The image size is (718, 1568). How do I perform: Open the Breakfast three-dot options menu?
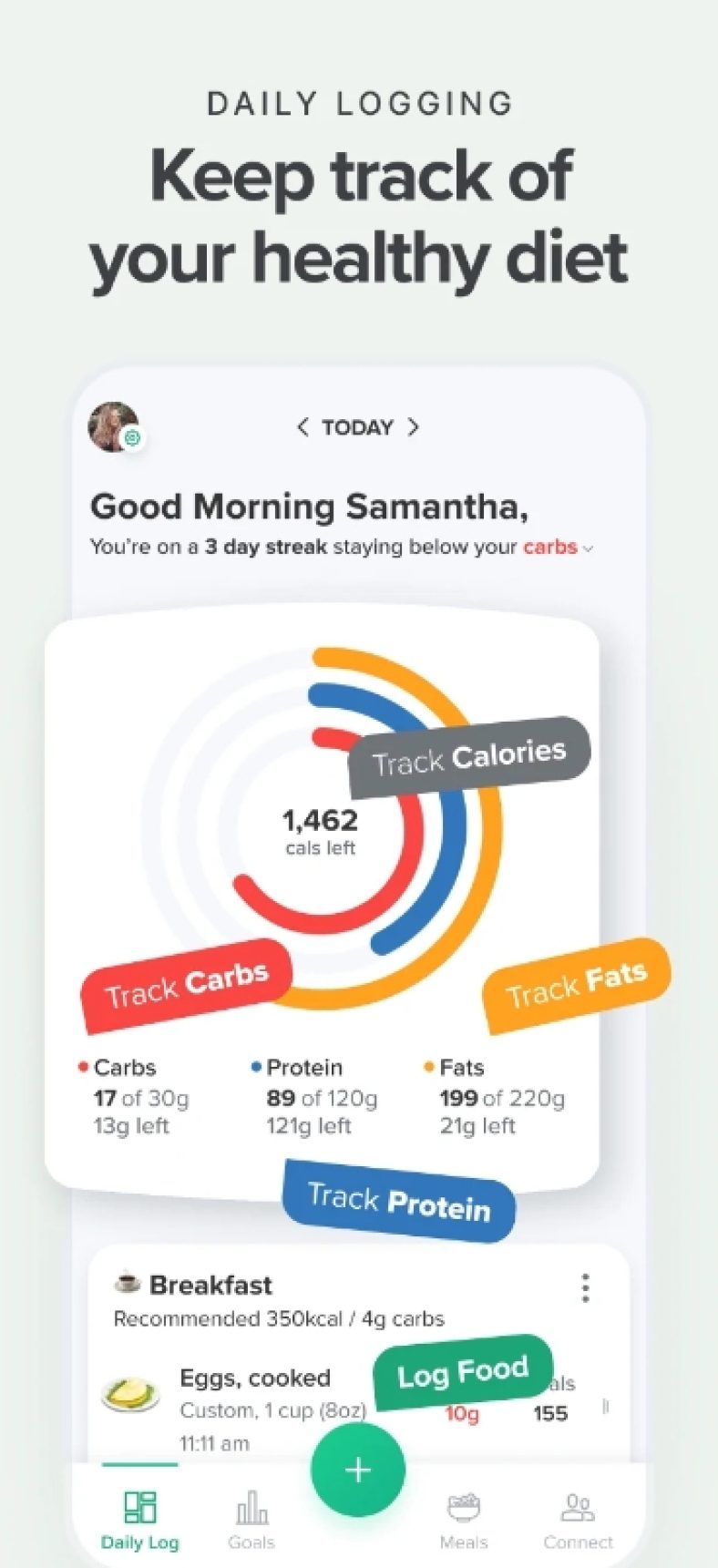(586, 1286)
